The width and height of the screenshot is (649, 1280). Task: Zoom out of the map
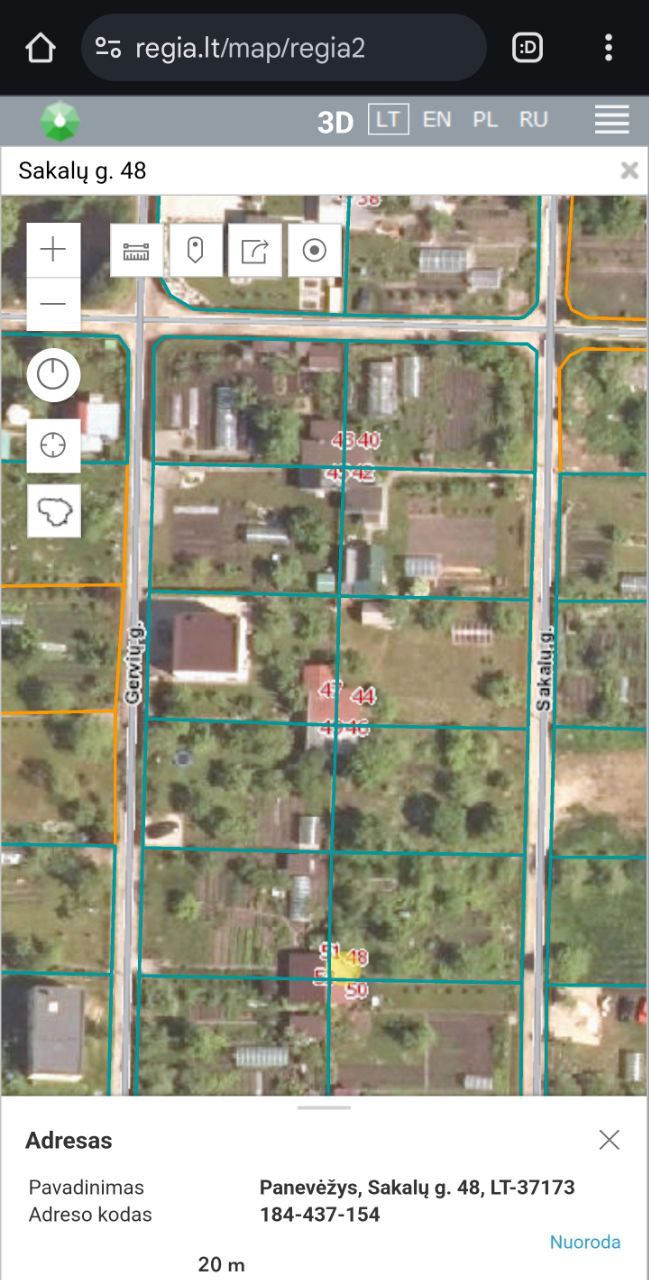[53, 303]
